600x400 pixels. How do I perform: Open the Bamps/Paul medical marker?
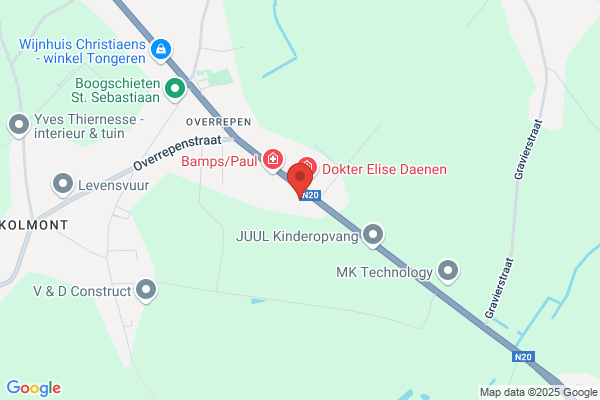[273, 160]
